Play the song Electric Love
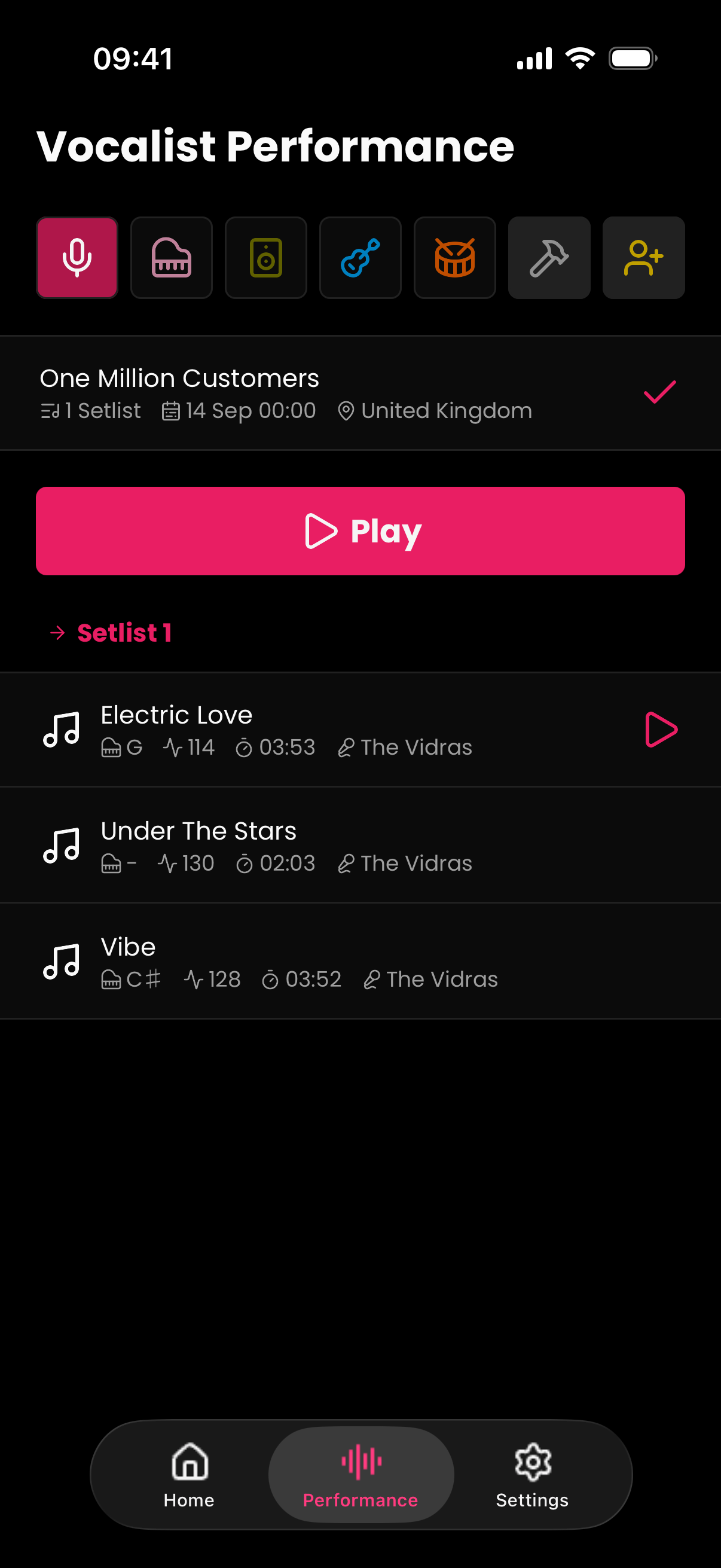The width and height of the screenshot is (721, 1568). [661, 729]
